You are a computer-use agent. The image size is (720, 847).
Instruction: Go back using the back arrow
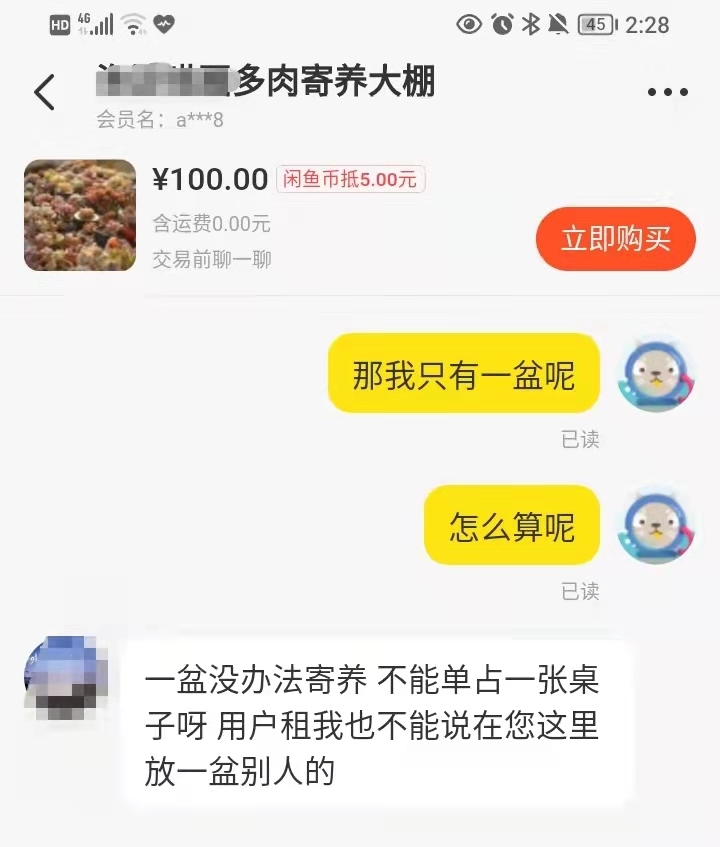[x=44, y=92]
